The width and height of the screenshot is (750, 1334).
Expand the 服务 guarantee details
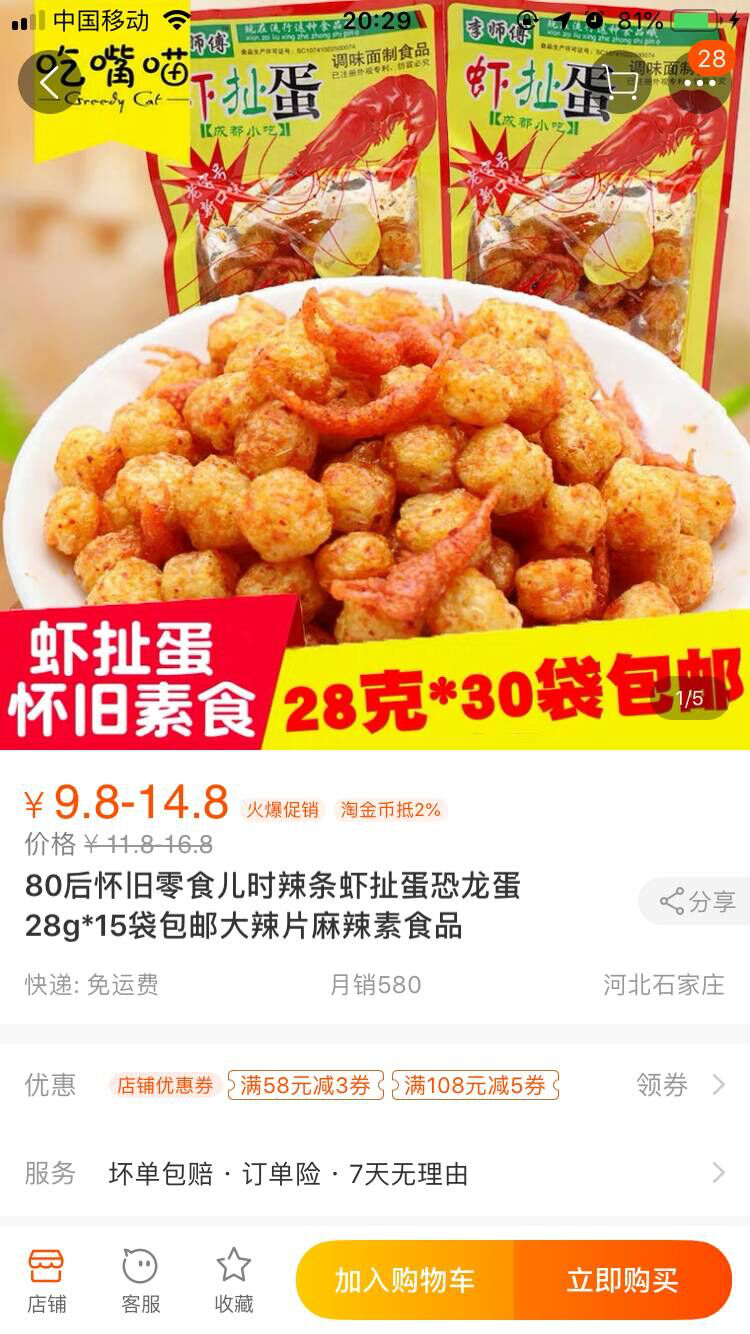click(x=717, y=1173)
